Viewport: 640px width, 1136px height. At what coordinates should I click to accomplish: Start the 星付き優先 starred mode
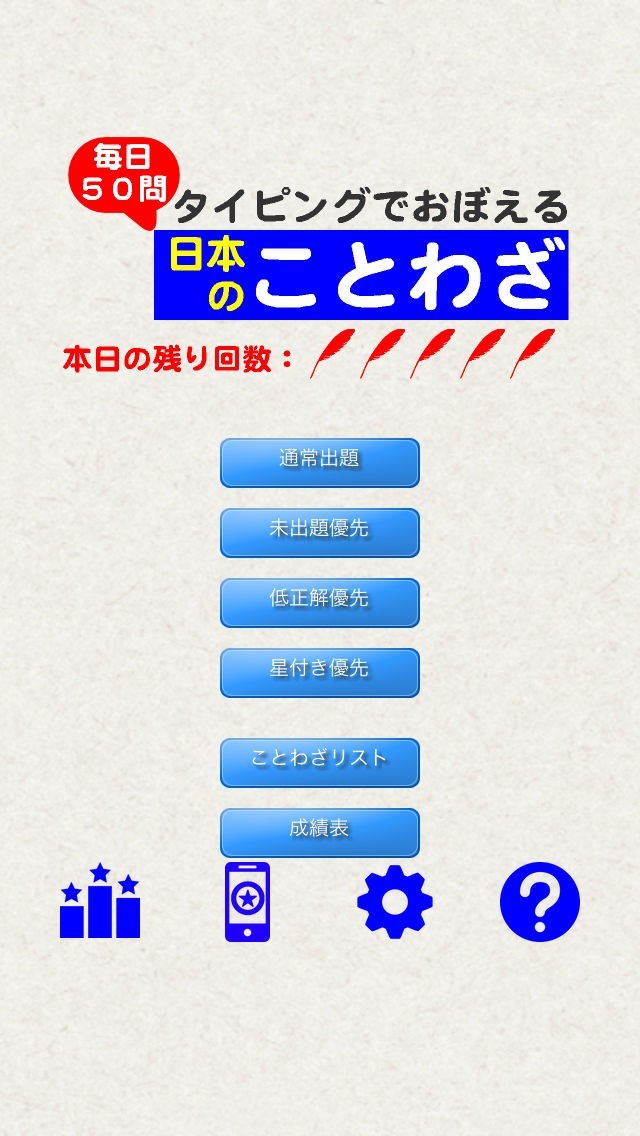[319, 672]
